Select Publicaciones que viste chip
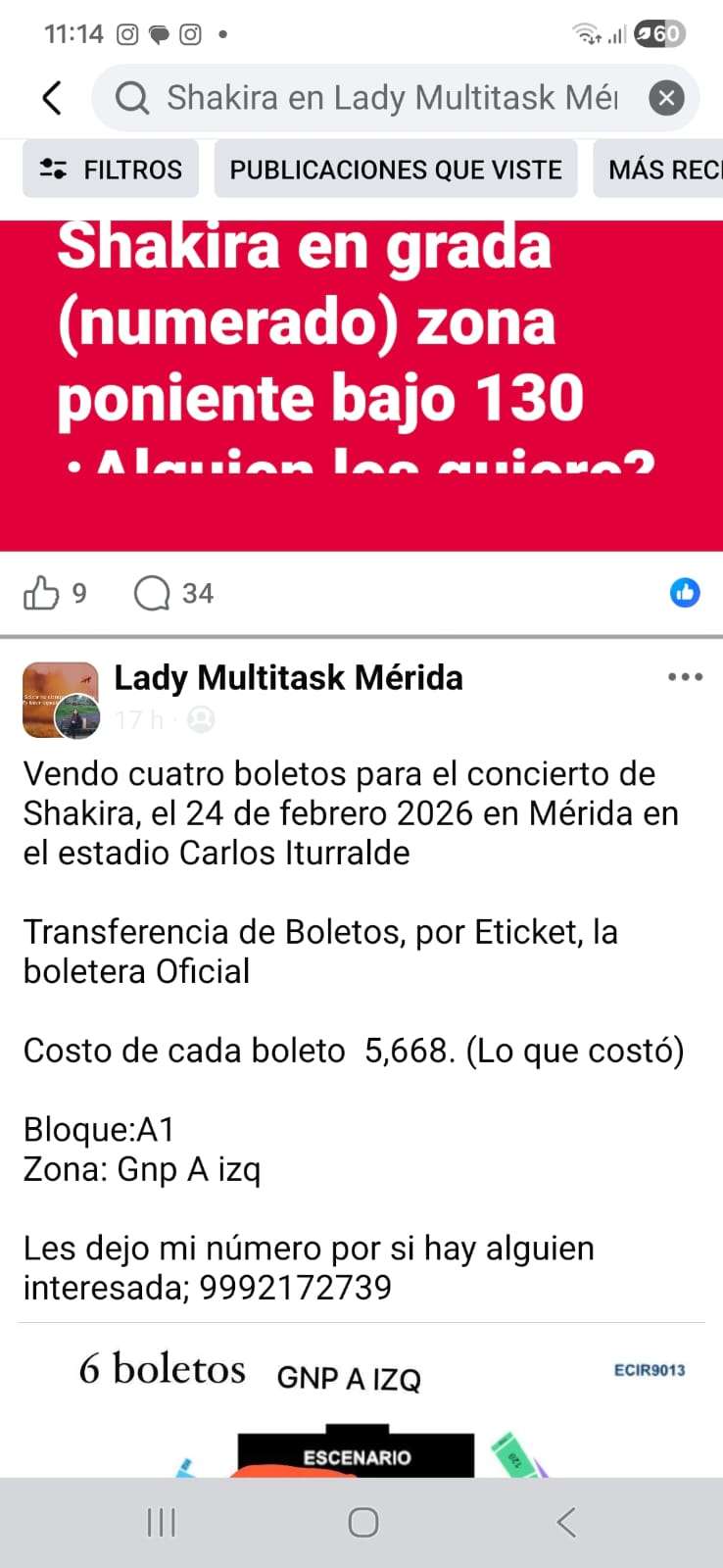 tap(396, 170)
